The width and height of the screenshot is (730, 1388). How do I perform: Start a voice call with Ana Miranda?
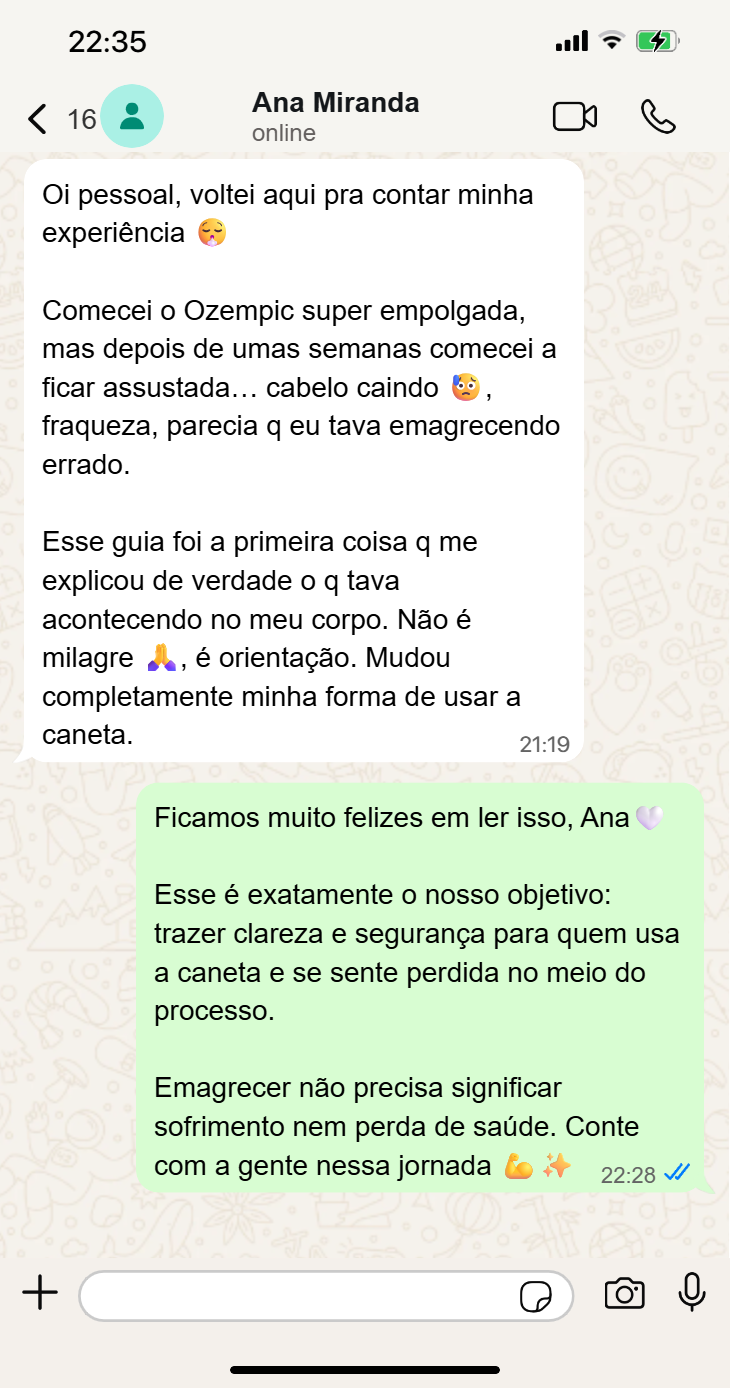pos(658,117)
